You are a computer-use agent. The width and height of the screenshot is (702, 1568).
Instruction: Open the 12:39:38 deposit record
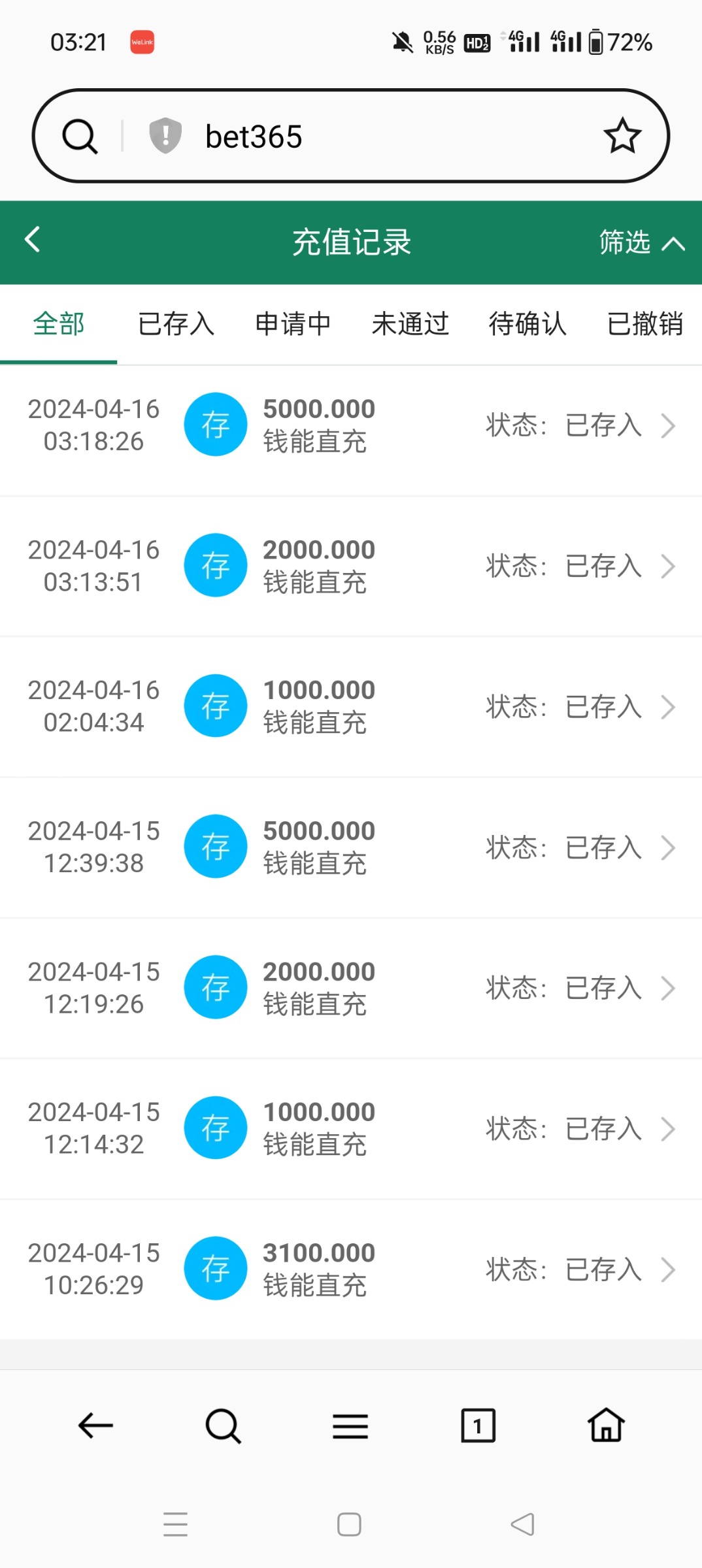pyautogui.click(x=351, y=847)
